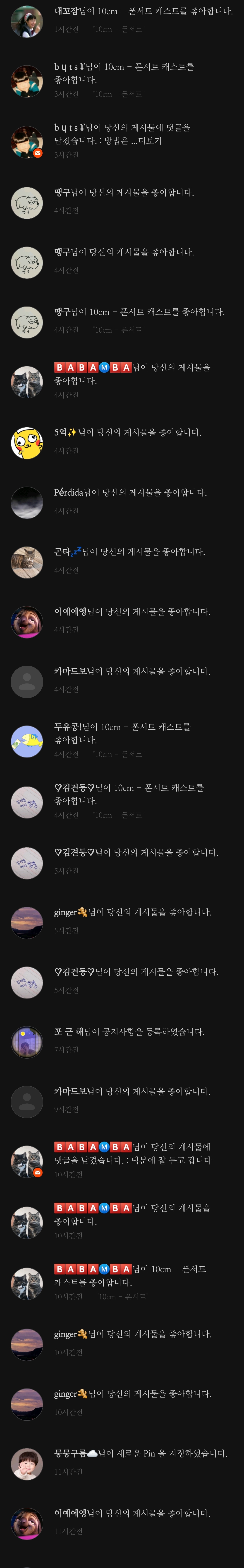Open 두유콩!'s like on 10cm cast

coord(122,733)
